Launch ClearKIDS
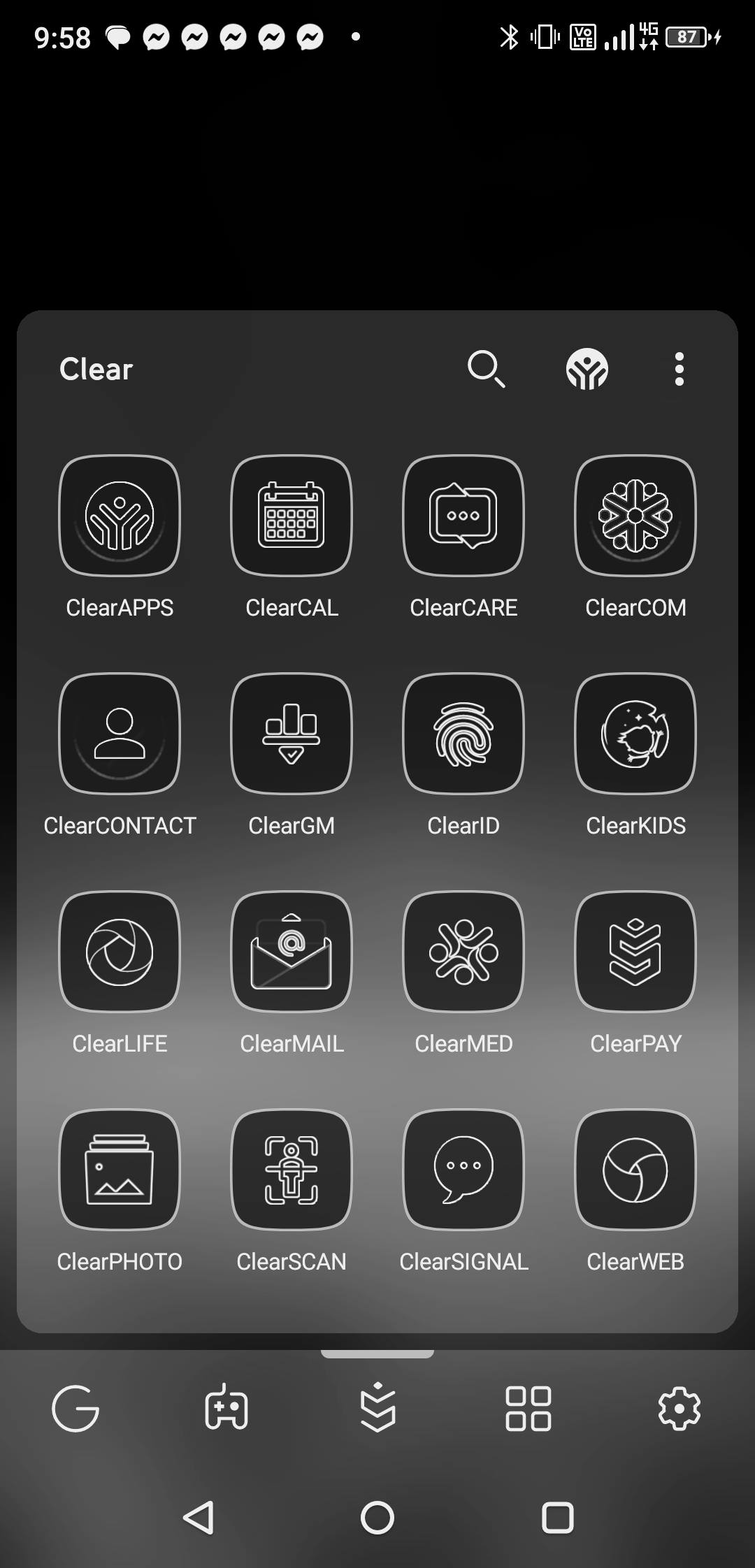755x1568 pixels. [x=635, y=734]
